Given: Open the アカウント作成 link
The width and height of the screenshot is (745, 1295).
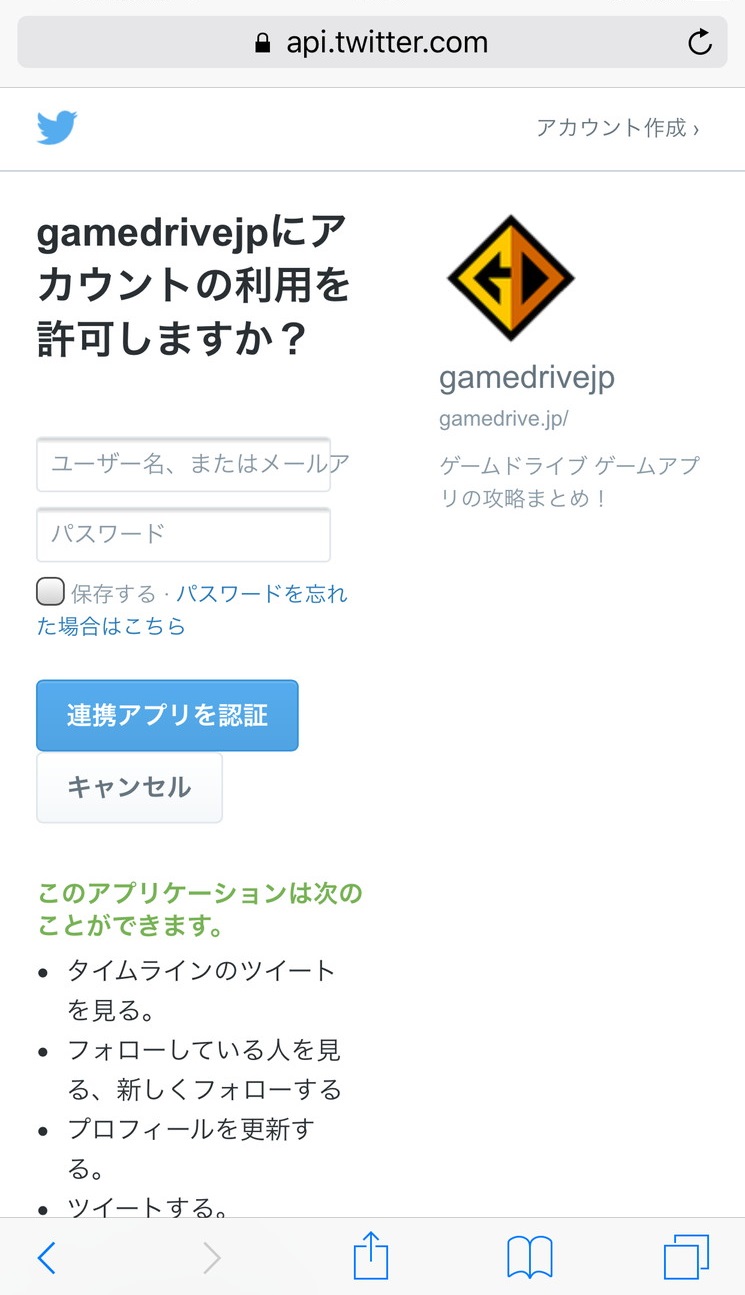Looking at the screenshot, I should click(x=617, y=128).
